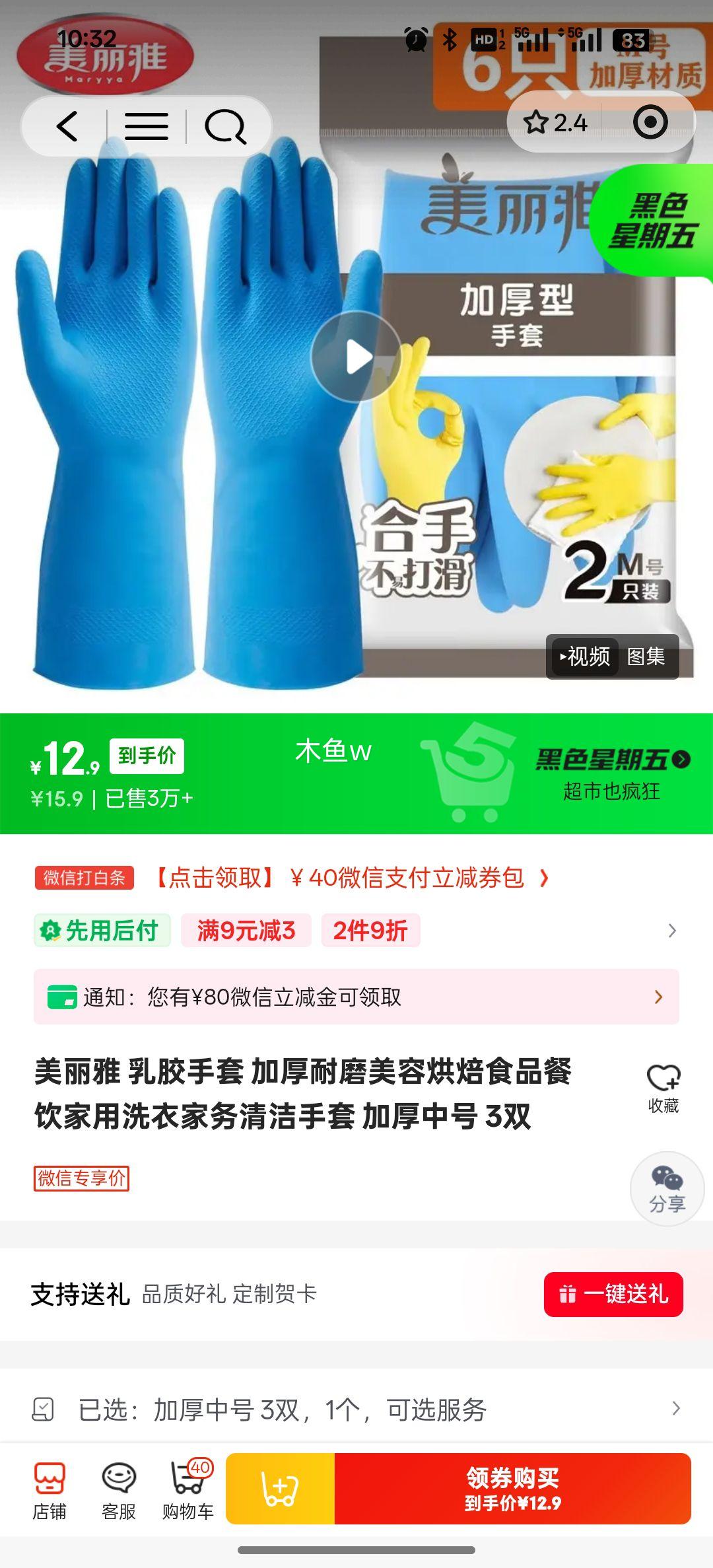The width and height of the screenshot is (713, 1568).
Task: Tap the yellow add-to-cart icon
Action: pos(281,1486)
